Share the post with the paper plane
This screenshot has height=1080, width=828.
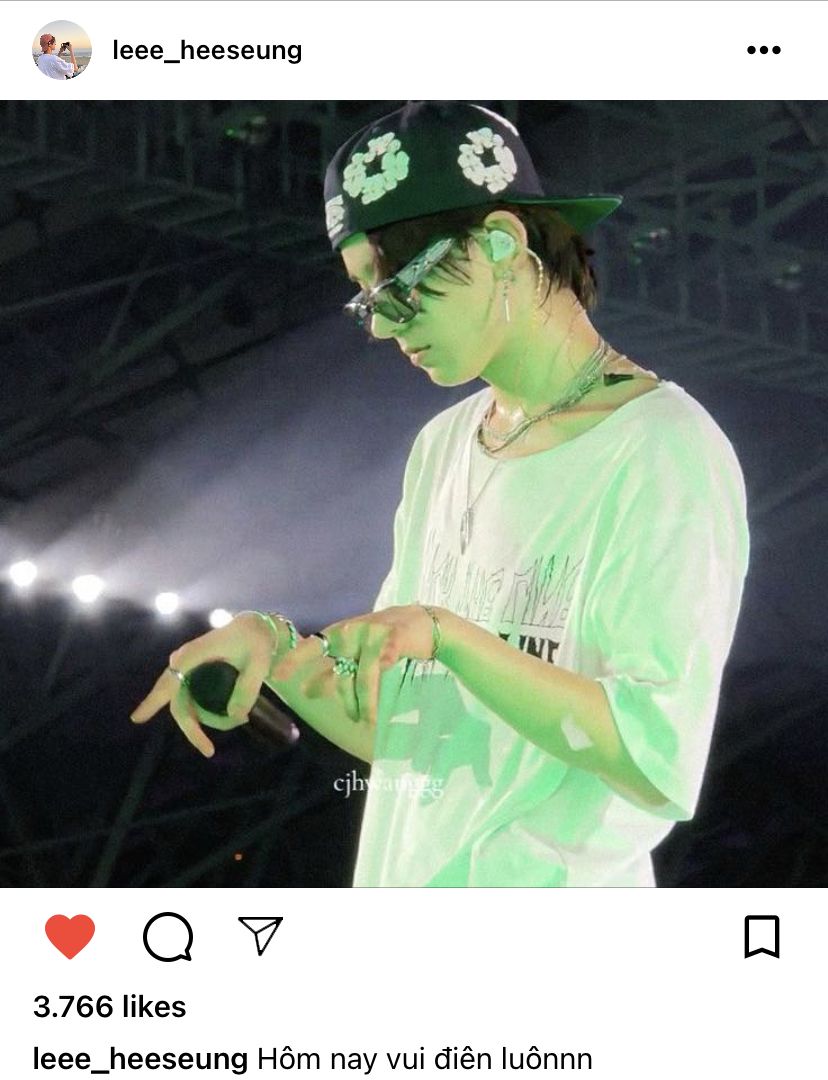[260, 935]
